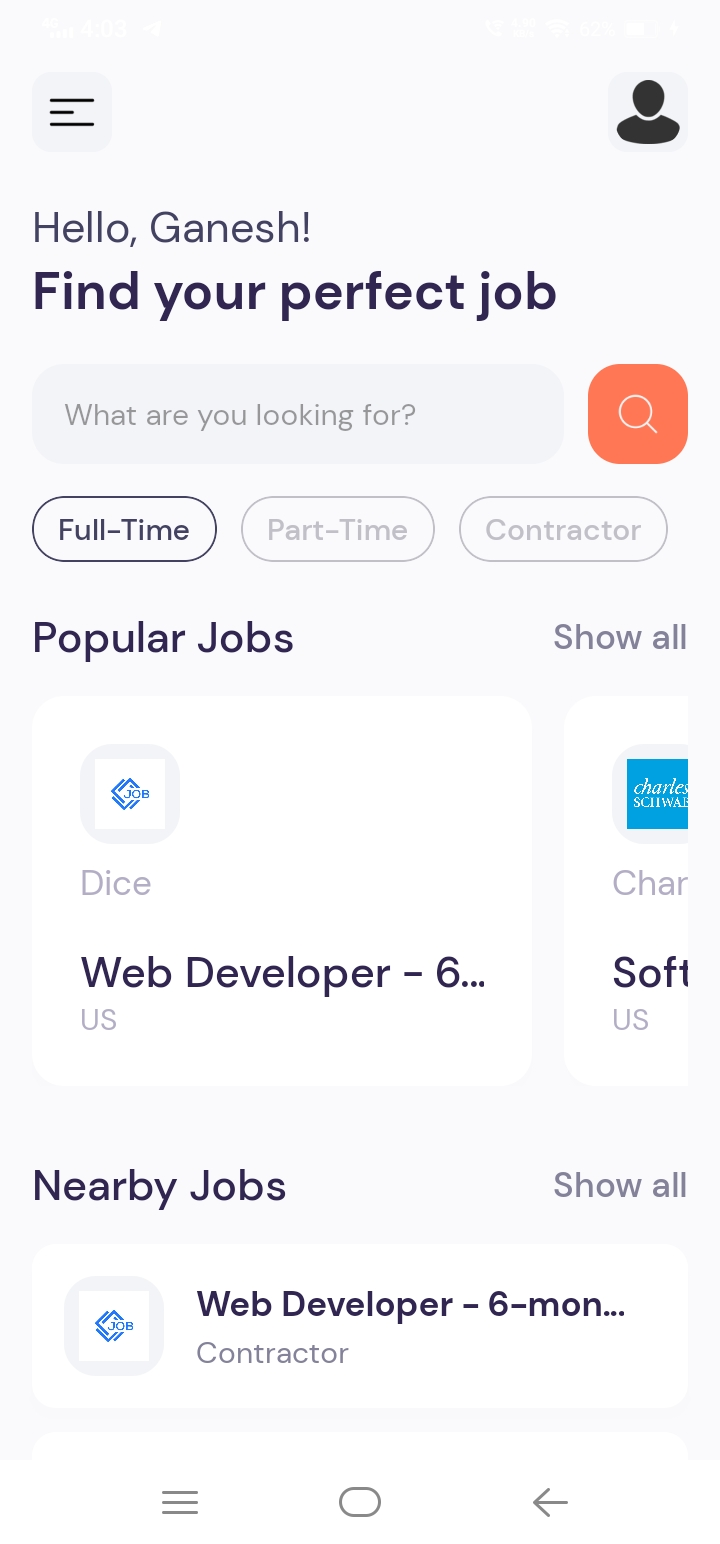Viewport: 720px width, 1544px height.
Task: Open your profile avatar
Action: tap(648, 111)
